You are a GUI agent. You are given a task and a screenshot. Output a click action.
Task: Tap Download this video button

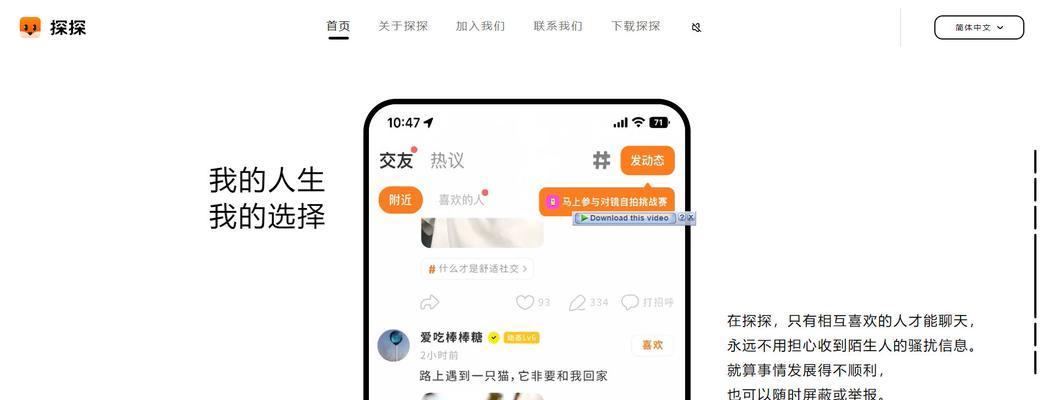(x=623, y=218)
